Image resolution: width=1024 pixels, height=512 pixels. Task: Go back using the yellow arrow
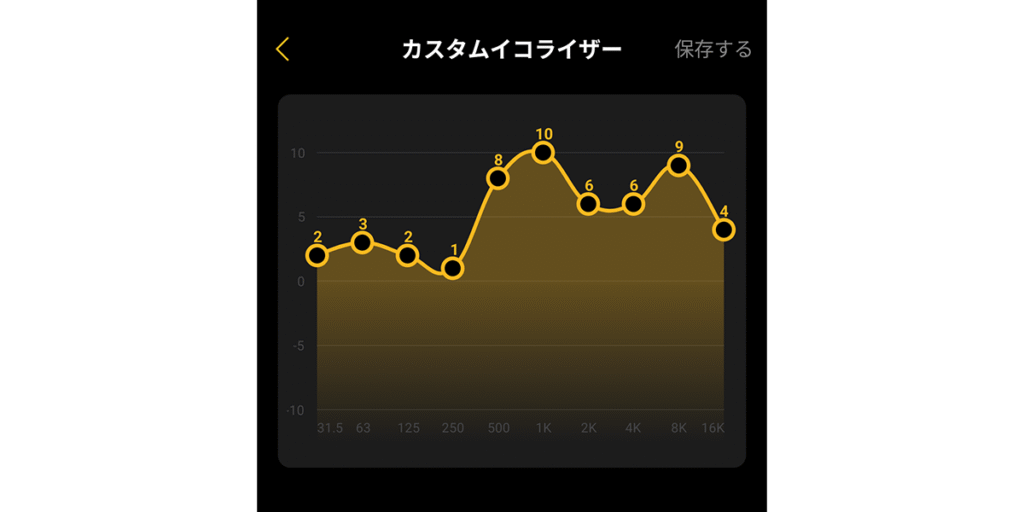(283, 49)
